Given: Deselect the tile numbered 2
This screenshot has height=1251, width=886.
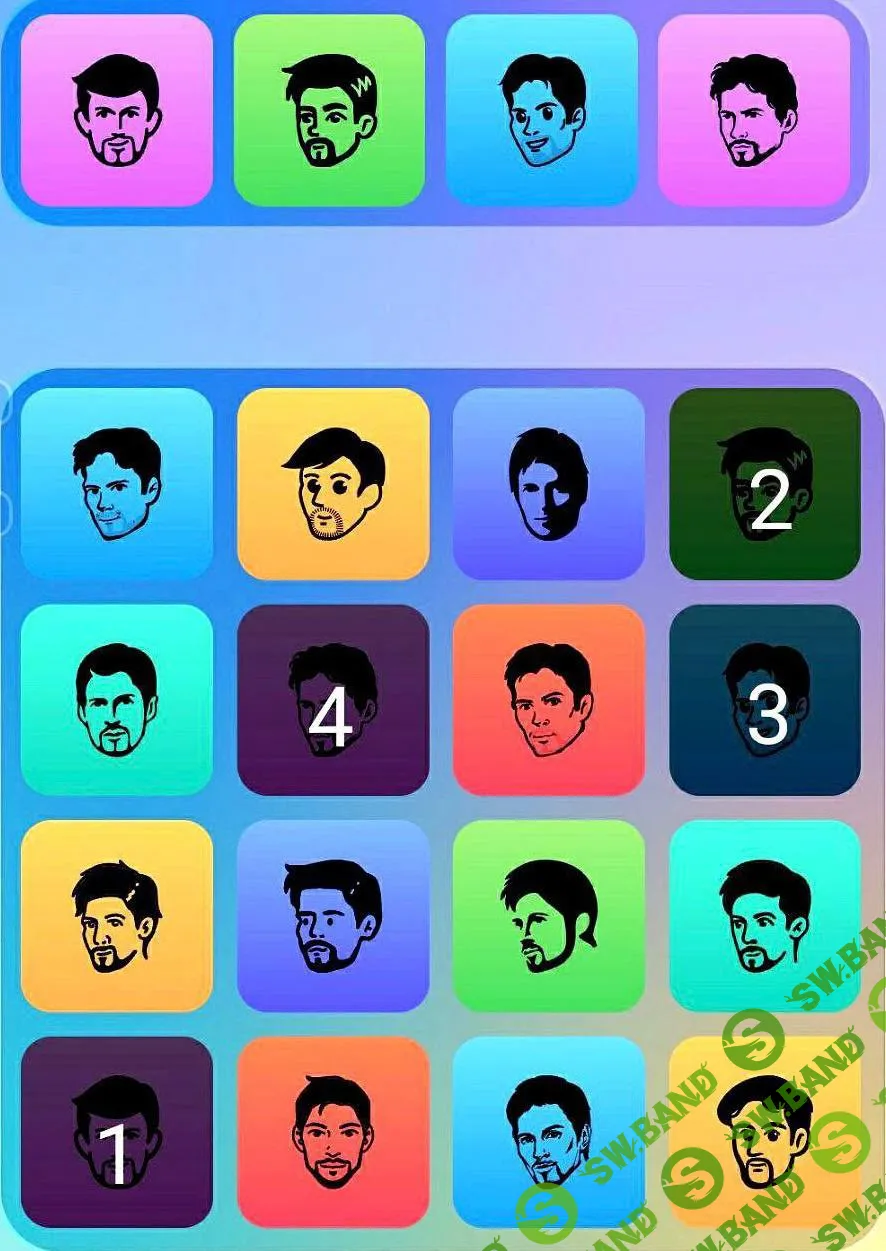Looking at the screenshot, I should pyautogui.click(x=765, y=484).
